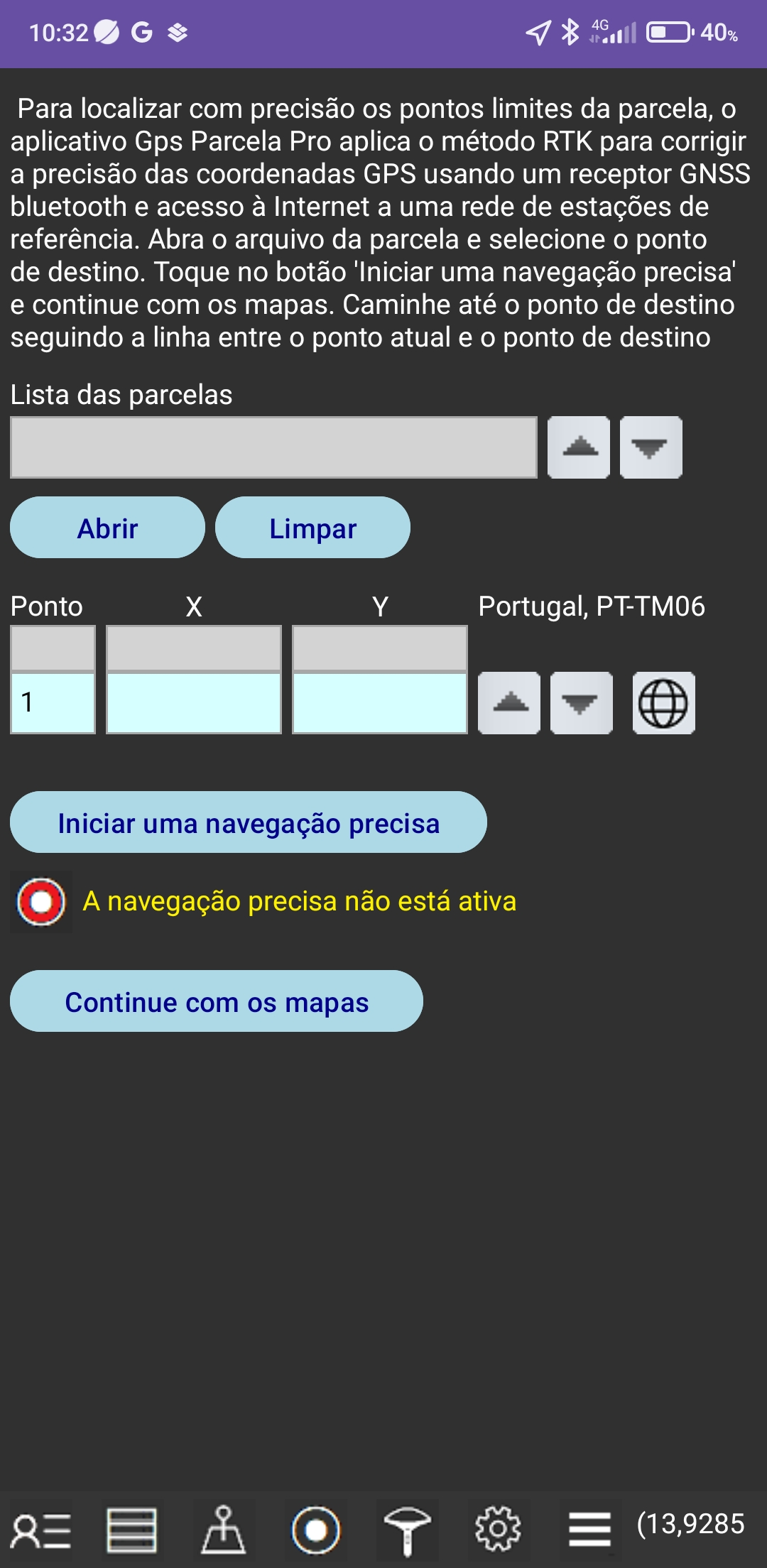Tap Continue com os mapas
The width and height of the screenshot is (767, 1568).
217,1001
